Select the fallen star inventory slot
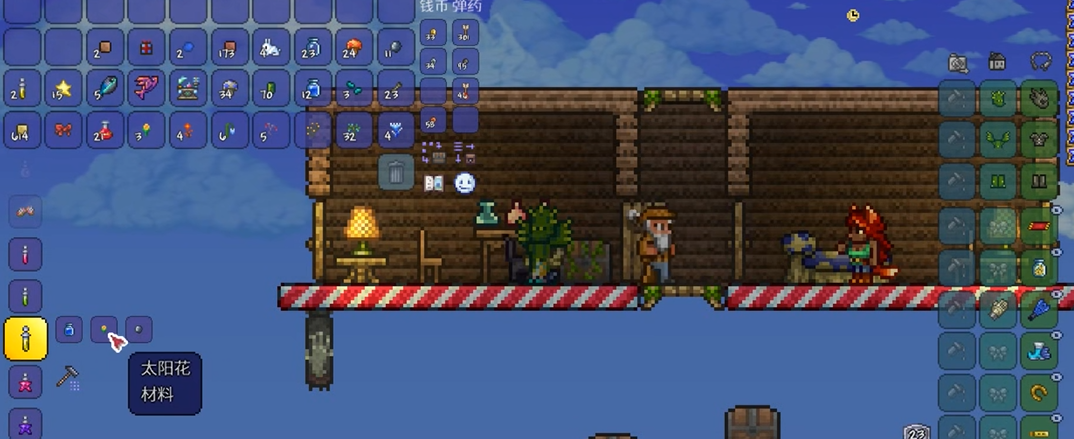Image resolution: width=1074 pixels, height=439 pixels. tap(63, 89)
